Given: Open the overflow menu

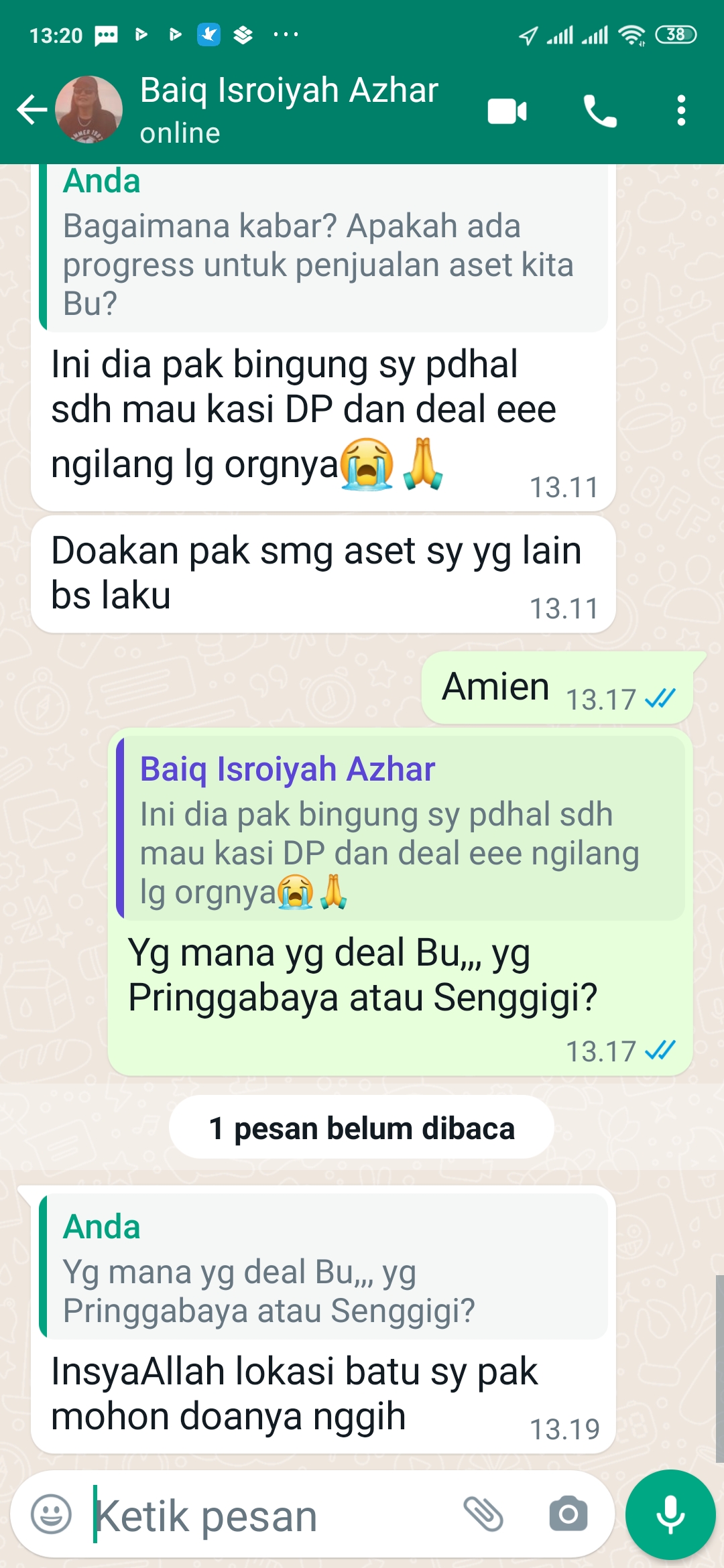Looking at the screenshot, I should coord(681,111).
